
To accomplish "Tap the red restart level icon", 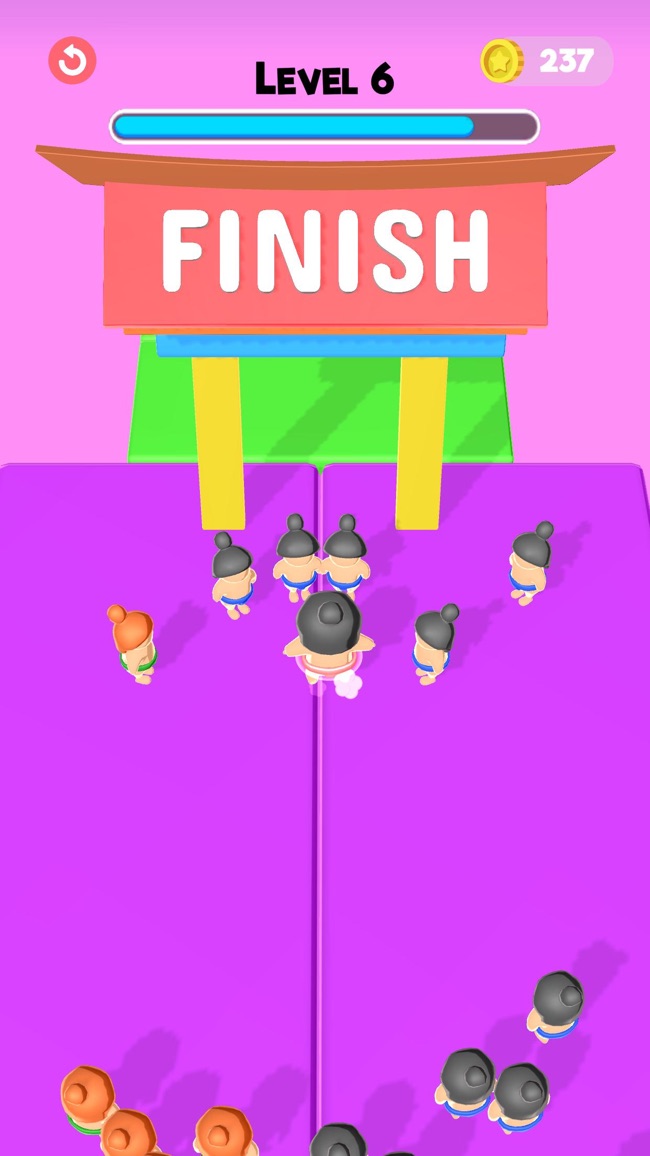I will 72,60.
